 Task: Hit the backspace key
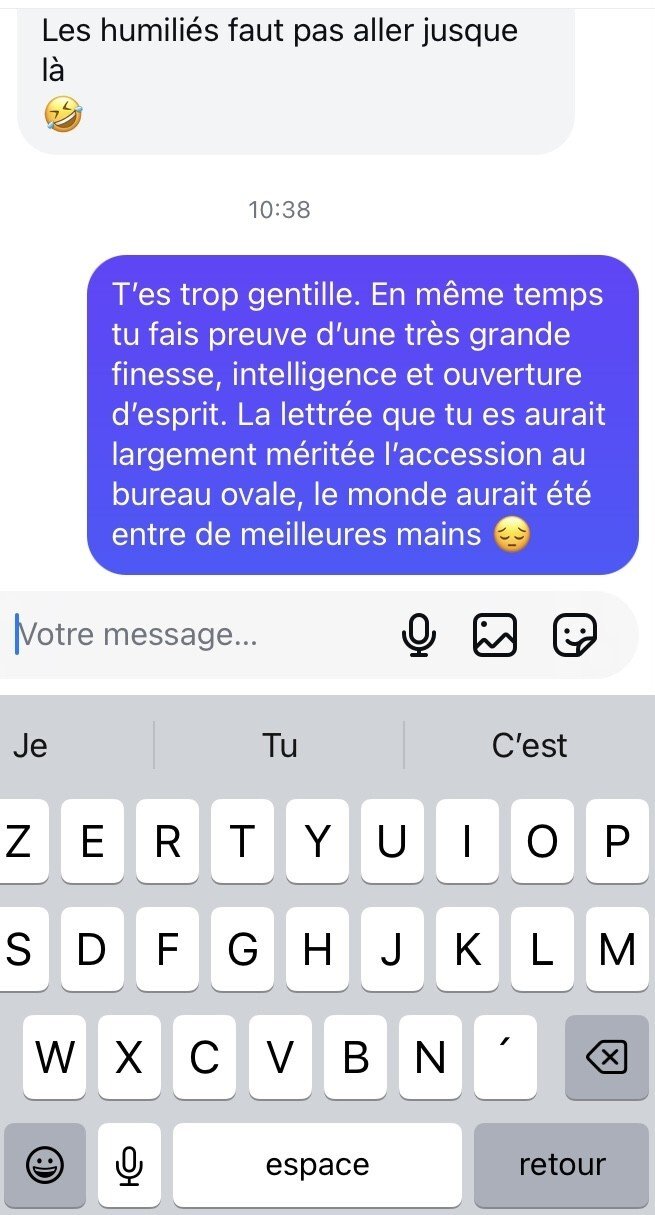coord(606,1058)
